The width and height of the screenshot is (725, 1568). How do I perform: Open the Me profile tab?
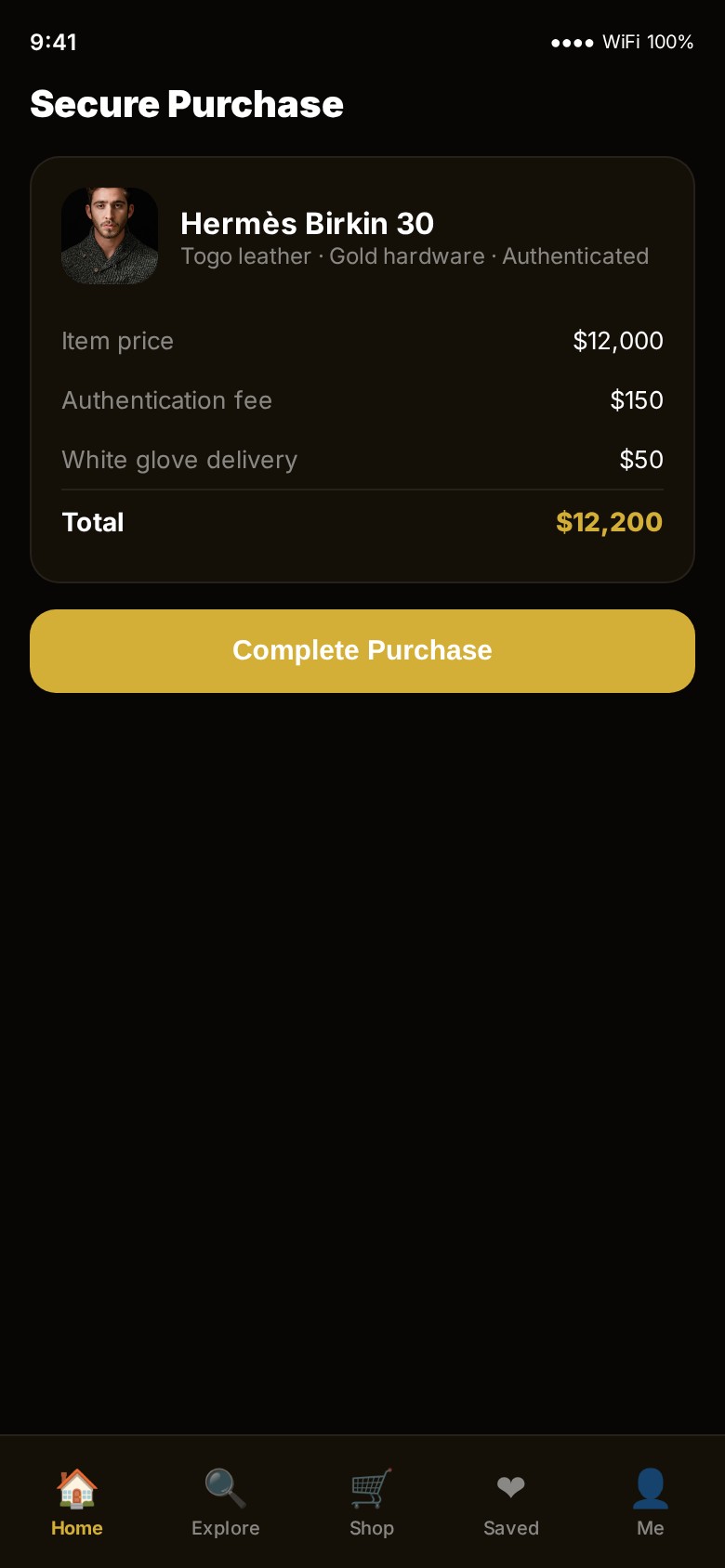click(650, 1502)
